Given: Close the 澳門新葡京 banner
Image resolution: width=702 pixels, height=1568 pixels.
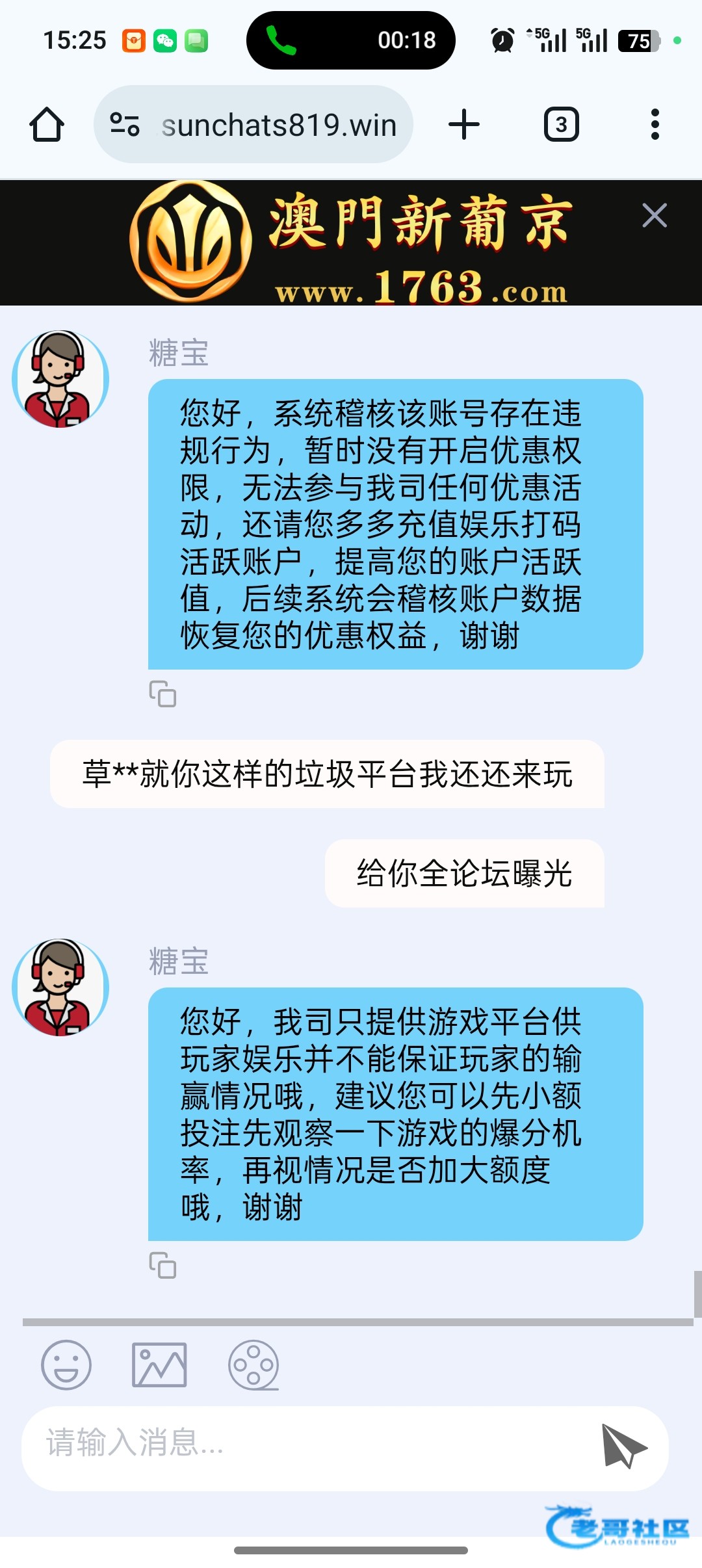Looking at the screenshot, I should tap(654, 216).
